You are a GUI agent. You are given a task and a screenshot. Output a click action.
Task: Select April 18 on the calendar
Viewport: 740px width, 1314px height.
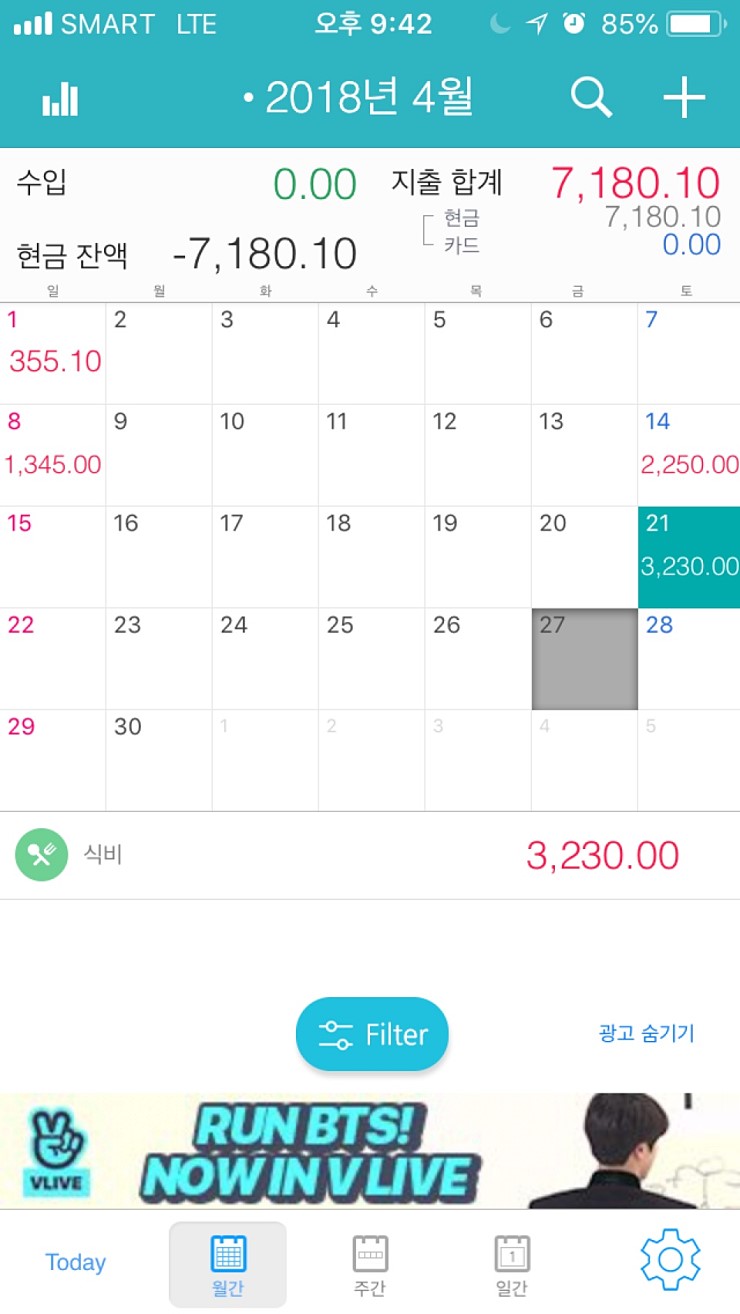pyautogui.click(x=371, y=557)
